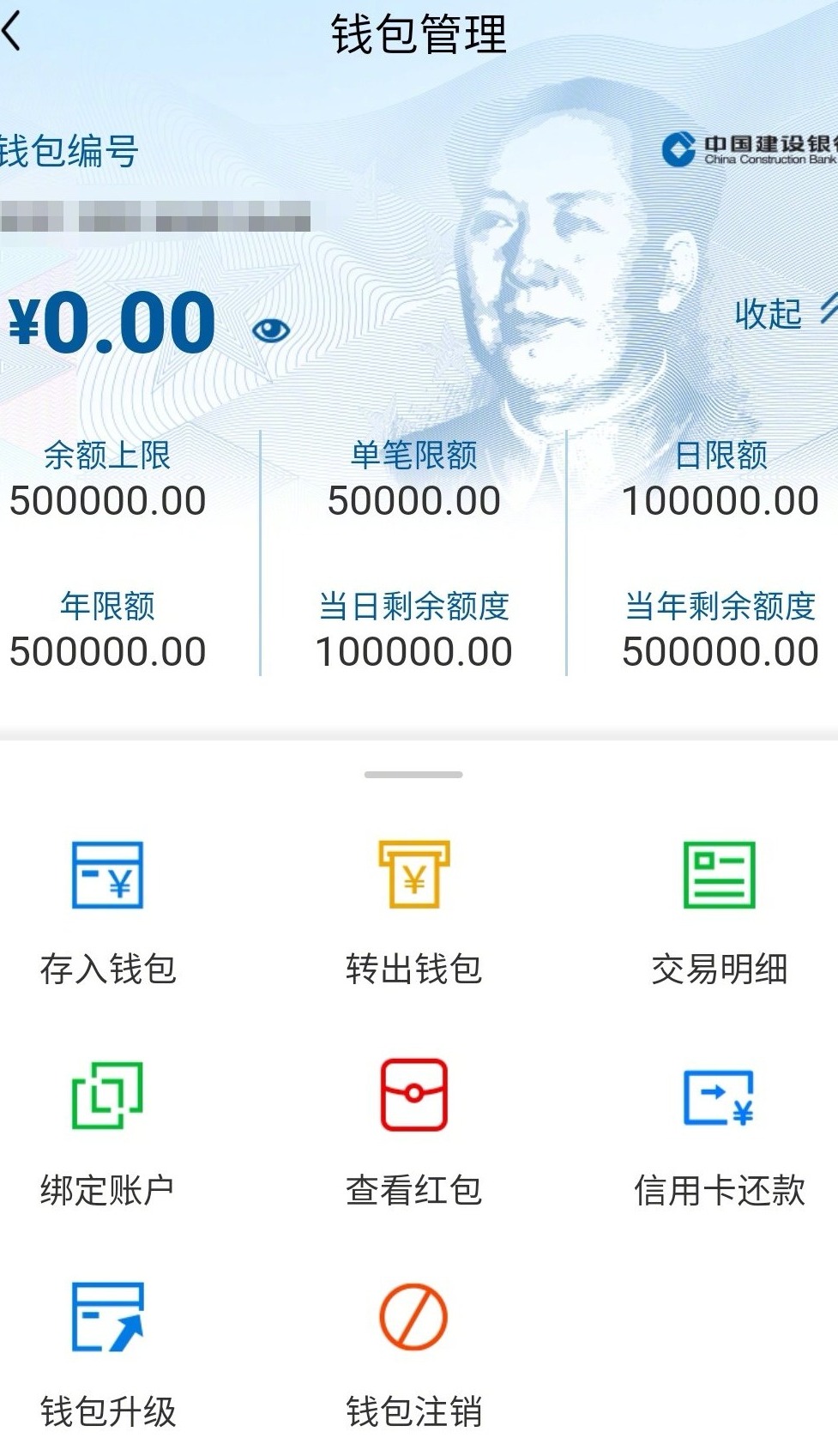Select the 存入钱包 deposit icon
Image resolution: width=838 pixels, height=1456 pixels.
(x=109, y=877)
